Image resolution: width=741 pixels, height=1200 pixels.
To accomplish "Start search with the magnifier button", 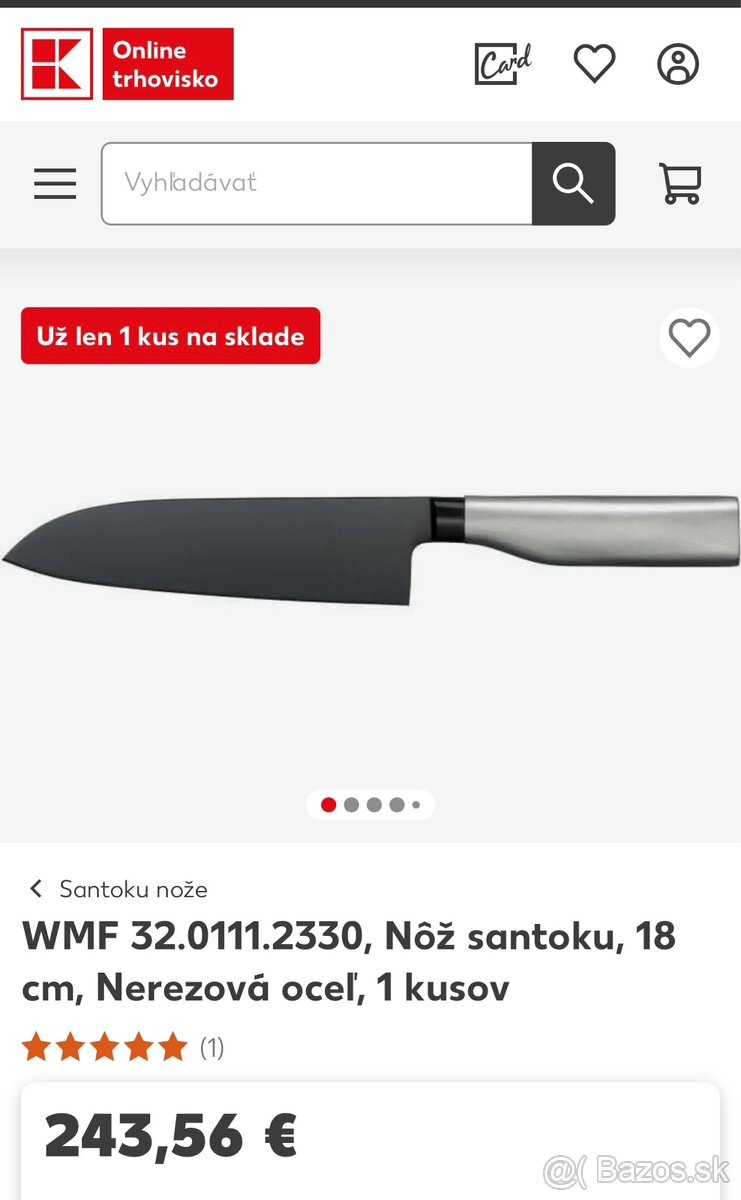I will [x=573, y=183].
